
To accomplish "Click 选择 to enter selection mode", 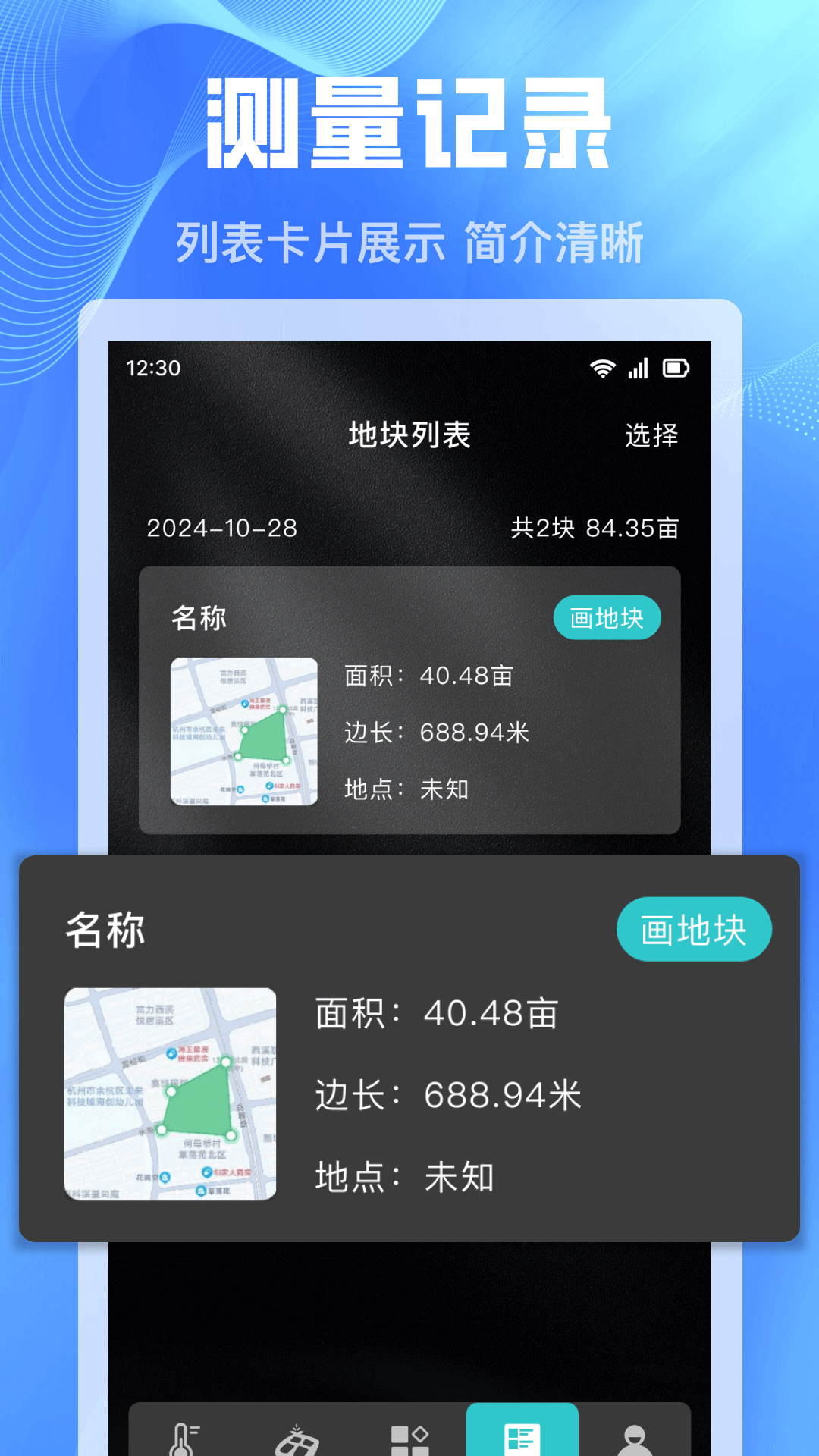I will [x=651, y=435].
